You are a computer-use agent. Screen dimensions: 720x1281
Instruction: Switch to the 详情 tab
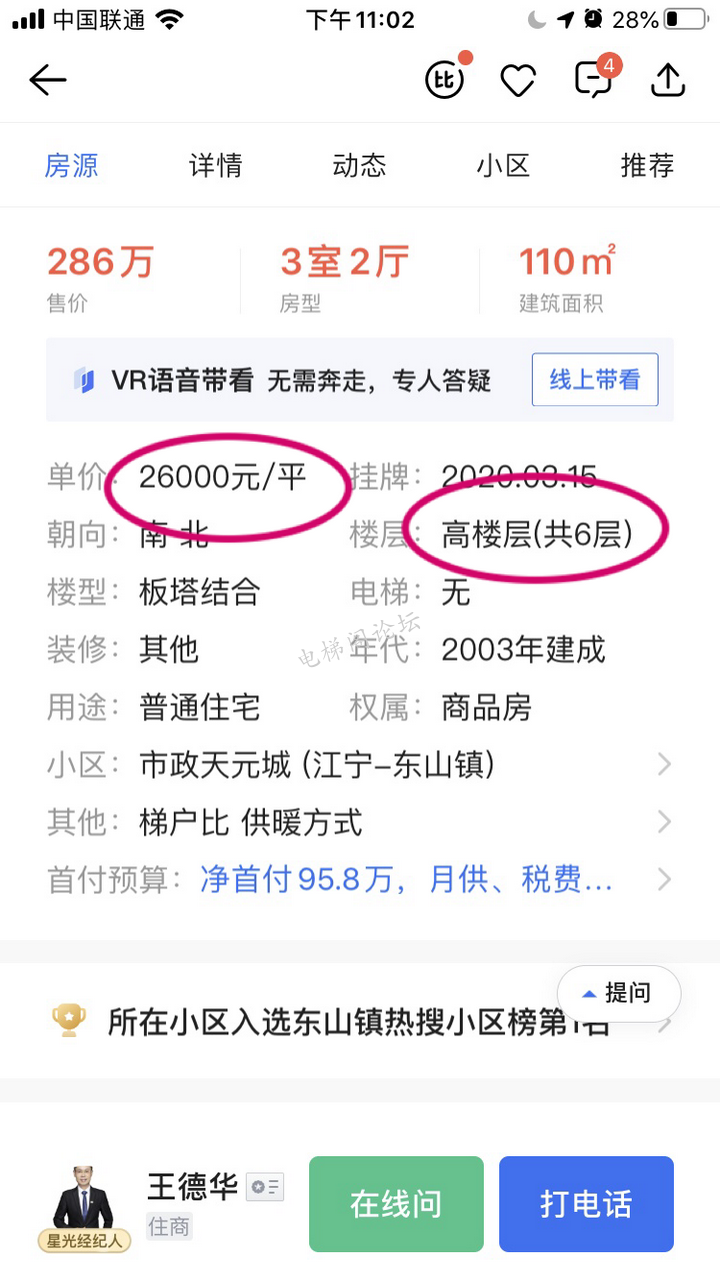215,165
